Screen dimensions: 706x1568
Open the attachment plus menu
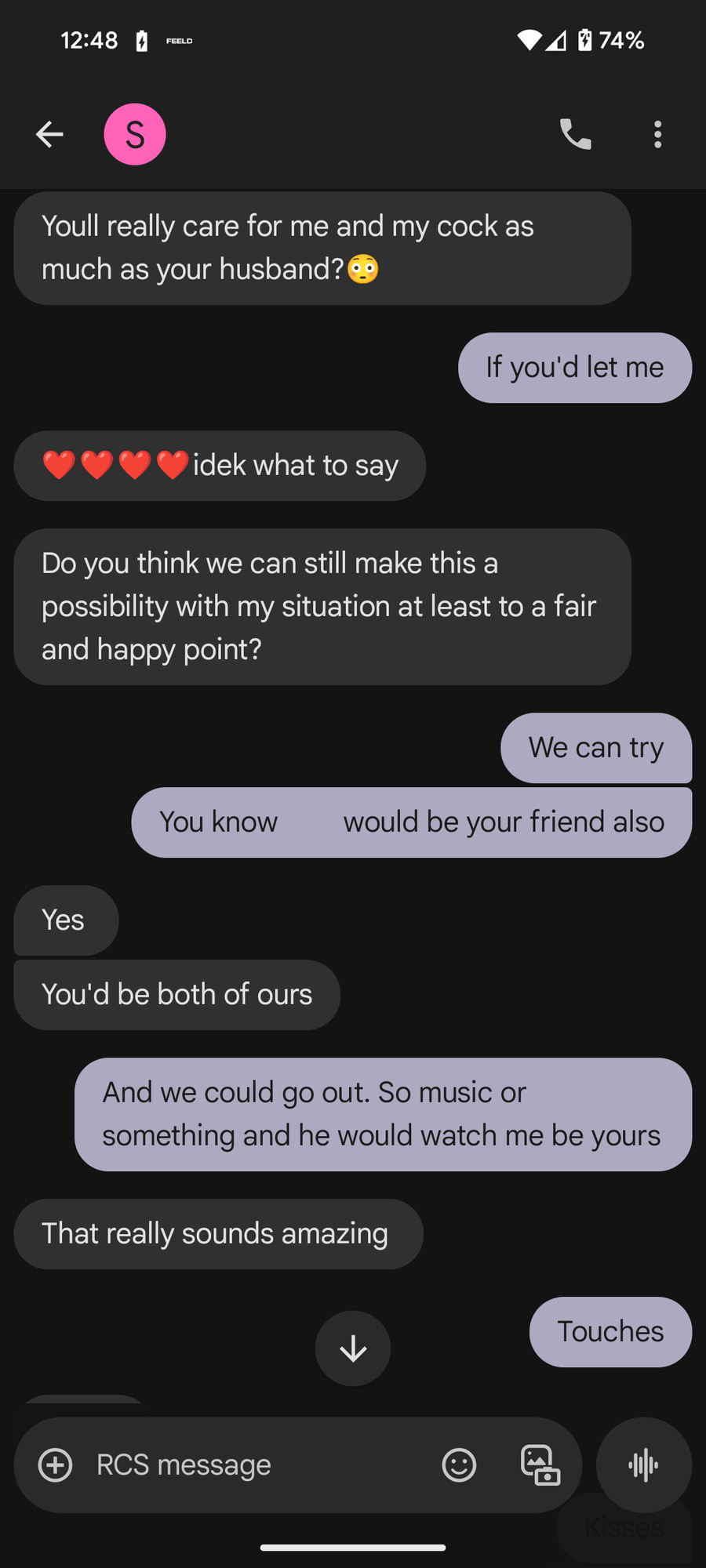point(55,1465)
